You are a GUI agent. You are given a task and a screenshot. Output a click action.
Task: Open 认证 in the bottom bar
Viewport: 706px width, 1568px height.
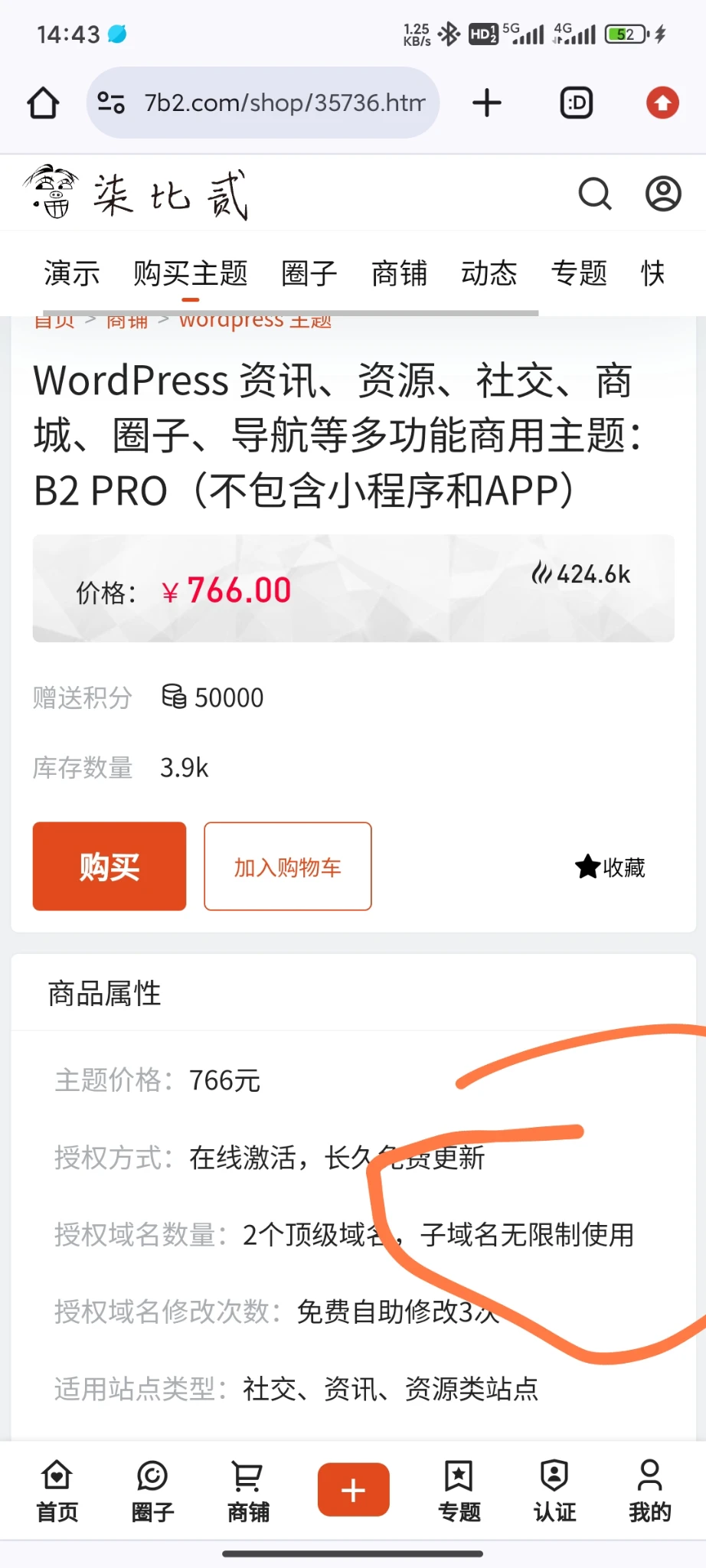(x=554, y=1490)
